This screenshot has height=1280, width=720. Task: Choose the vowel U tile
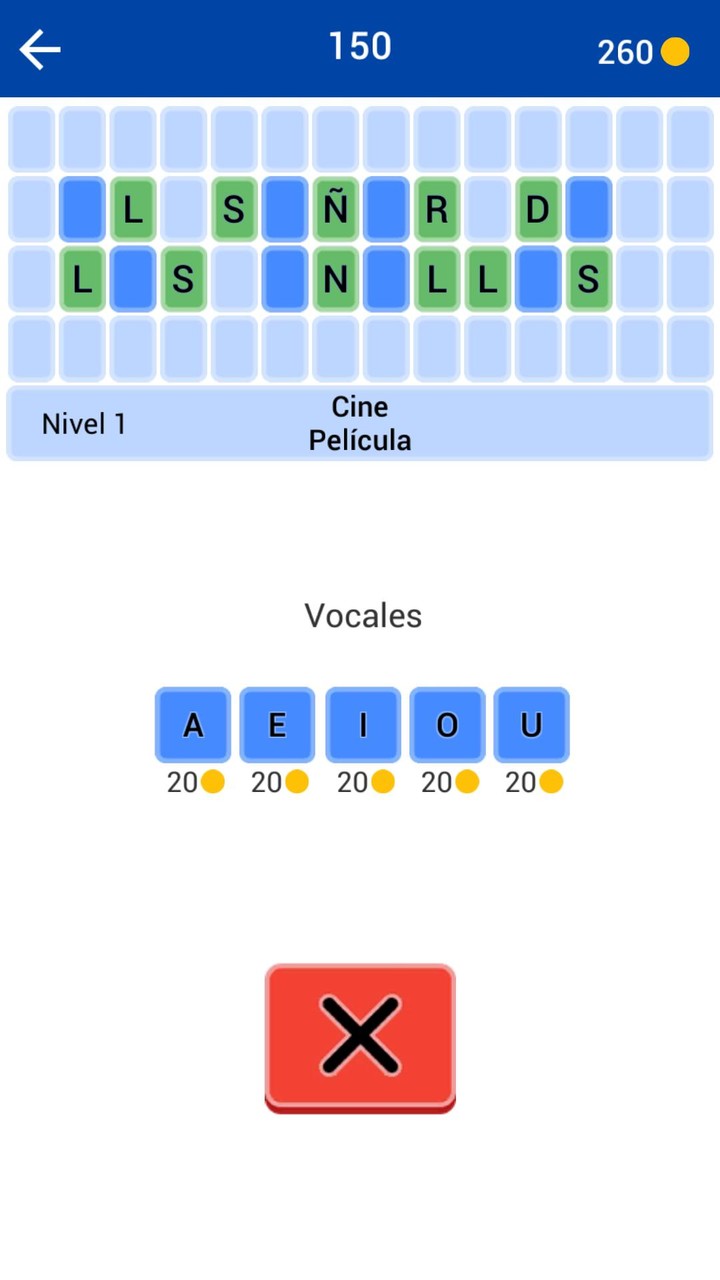point(531,725)
